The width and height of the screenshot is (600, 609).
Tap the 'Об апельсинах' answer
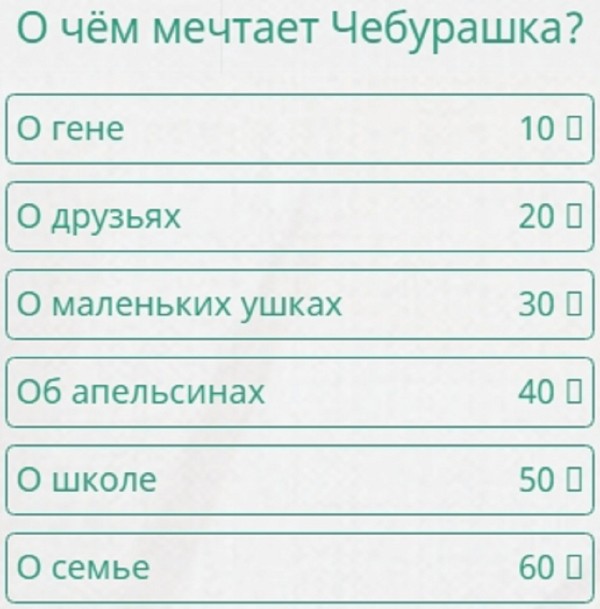[300, 392]
